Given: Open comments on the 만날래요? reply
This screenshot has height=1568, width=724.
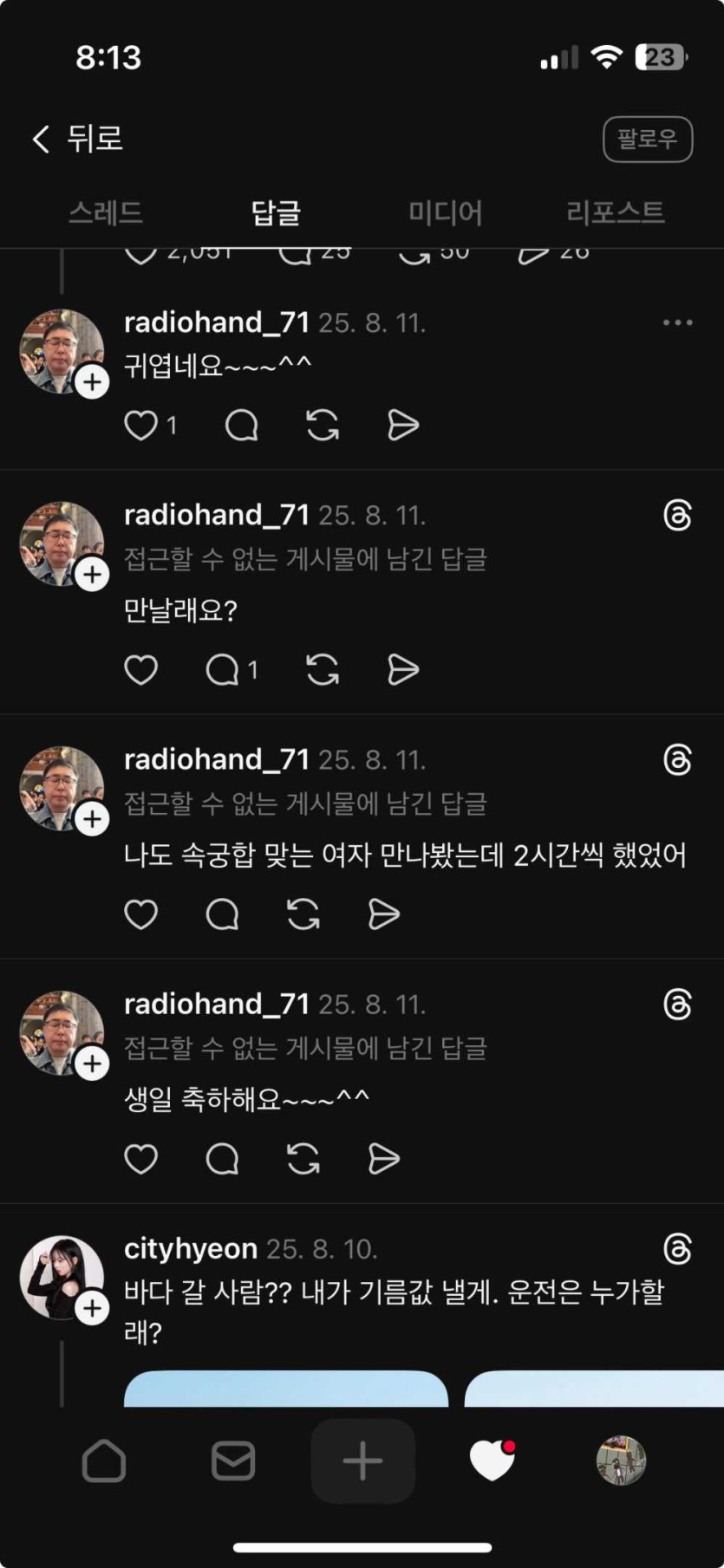Looking at the screenshot, I should tap(223, 670).
